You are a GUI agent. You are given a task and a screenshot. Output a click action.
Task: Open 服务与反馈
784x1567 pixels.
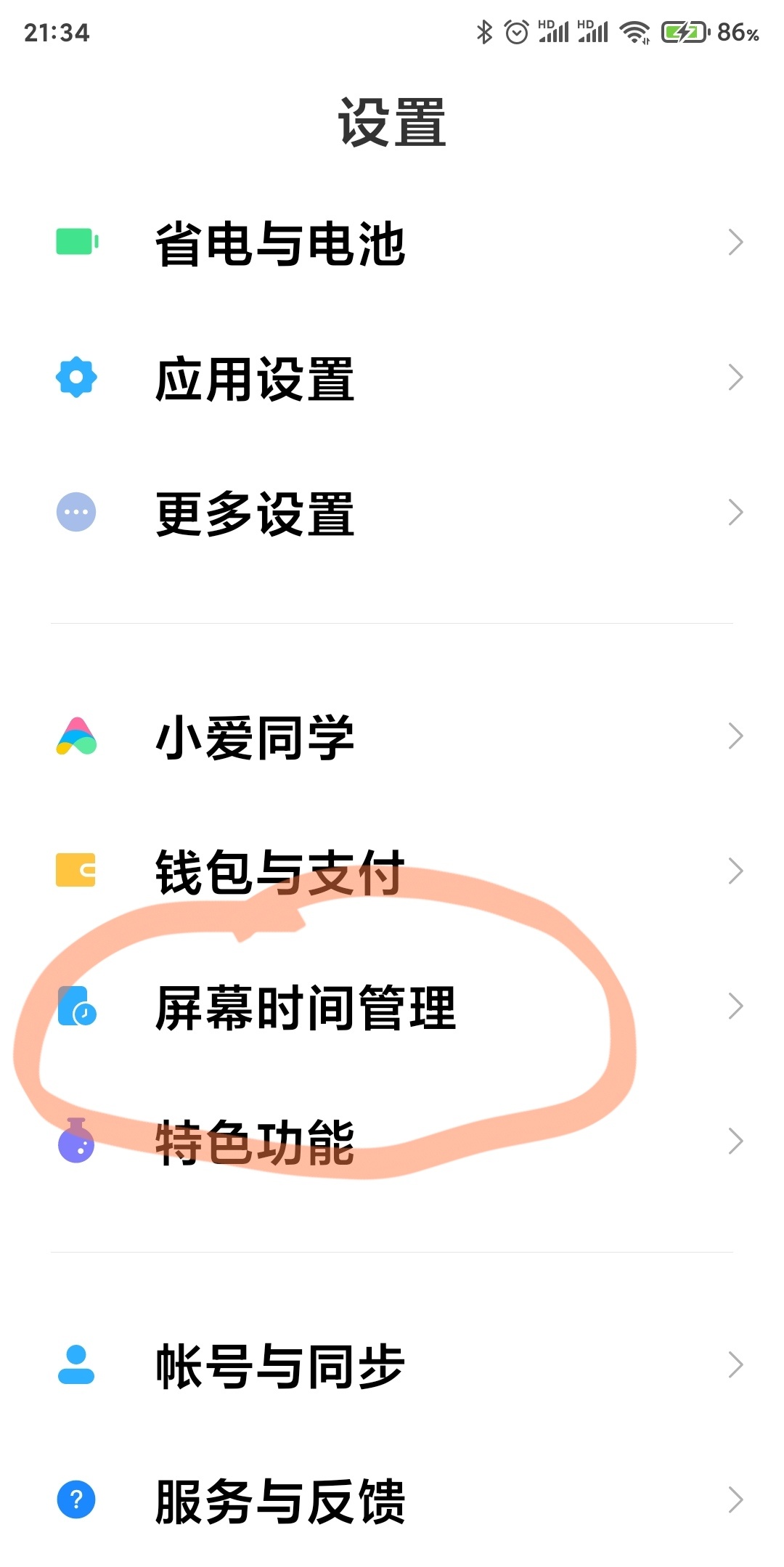(x=392, y=1500)
